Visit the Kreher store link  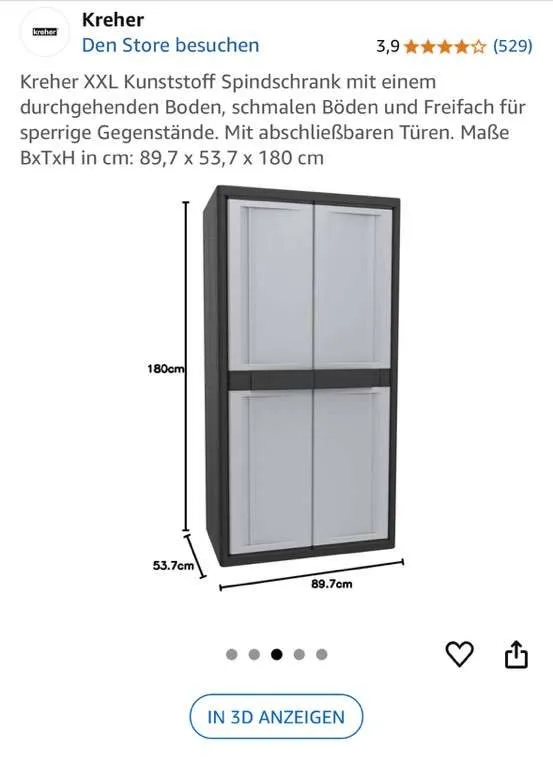[170, 45]
